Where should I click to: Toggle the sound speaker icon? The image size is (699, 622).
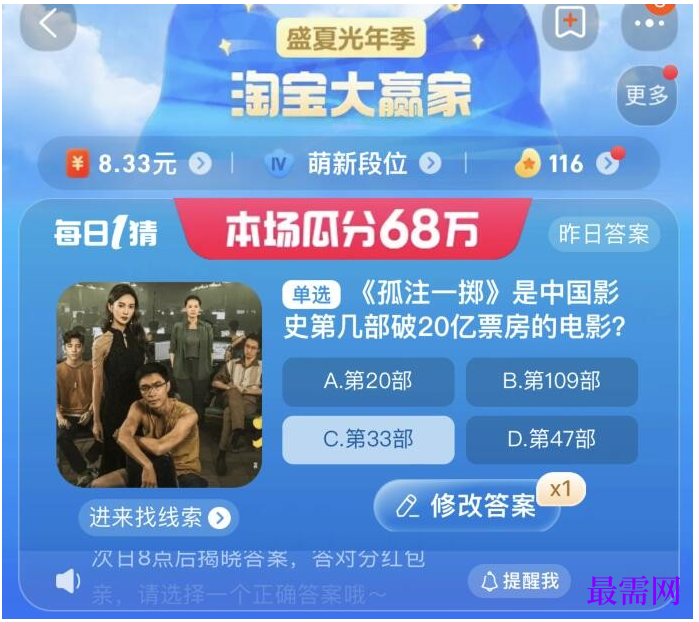pos(68,580)
